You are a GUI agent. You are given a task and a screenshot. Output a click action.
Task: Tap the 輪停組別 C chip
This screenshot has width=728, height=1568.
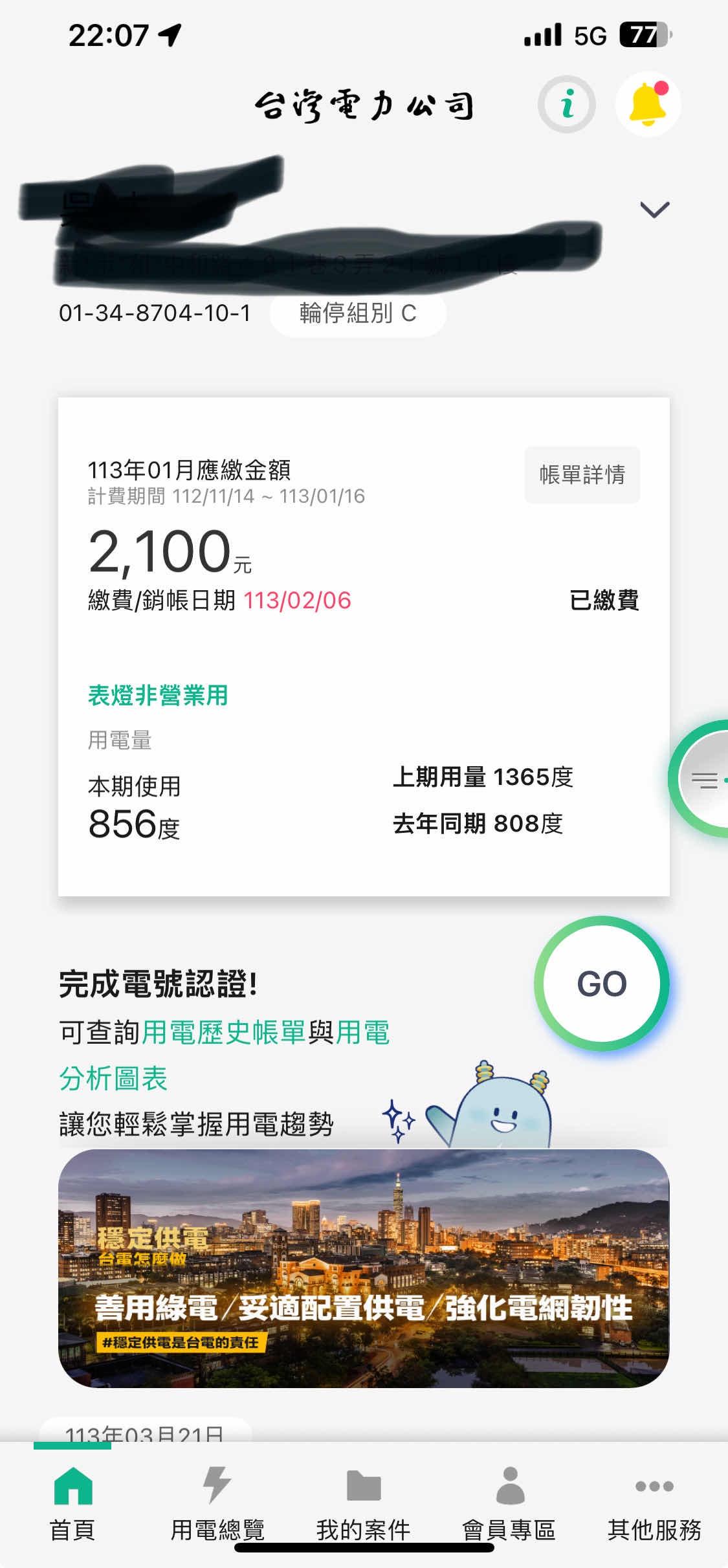click(358, 314)
